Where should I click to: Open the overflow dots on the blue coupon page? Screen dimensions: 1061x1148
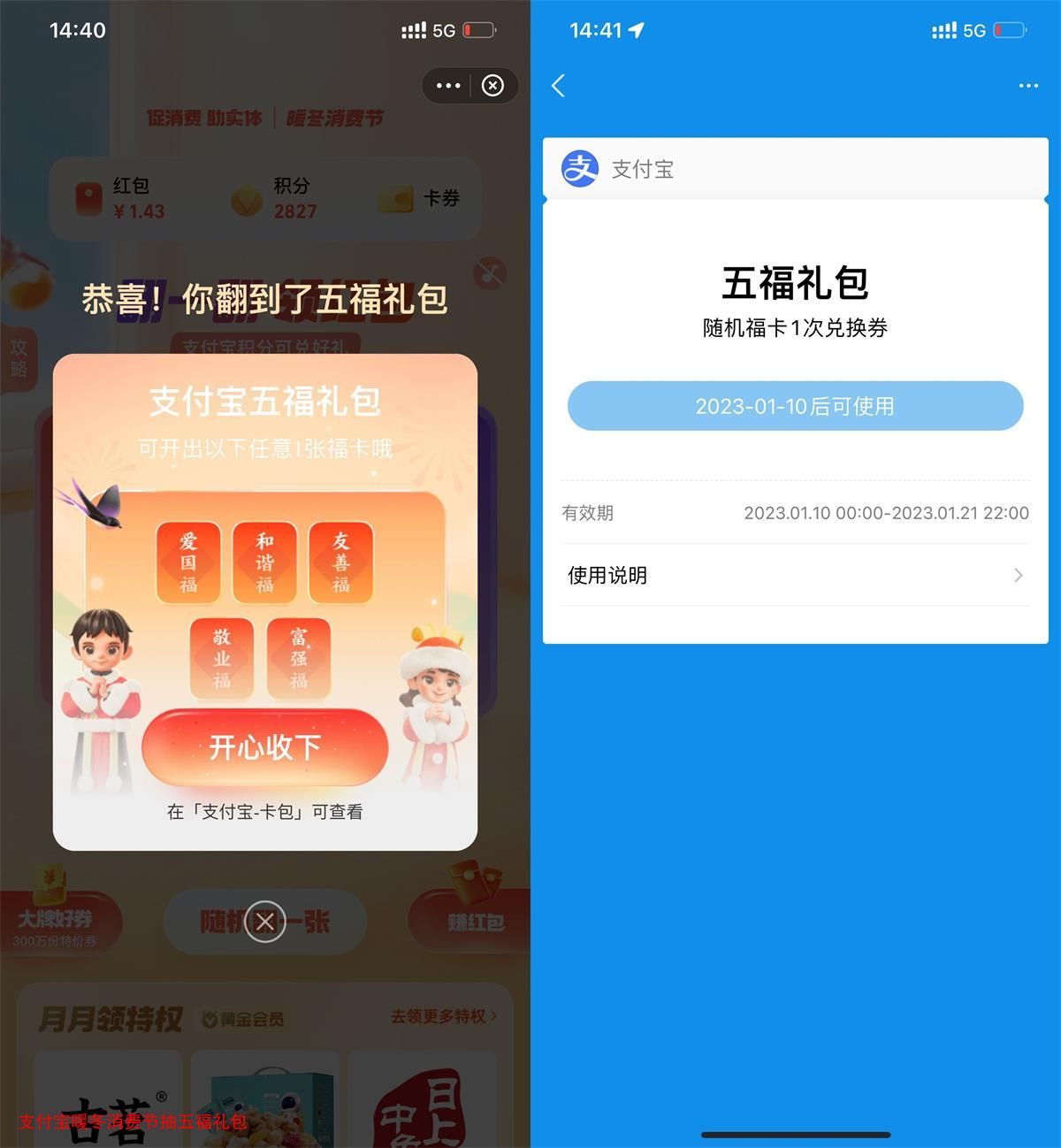click(1028, 86)
